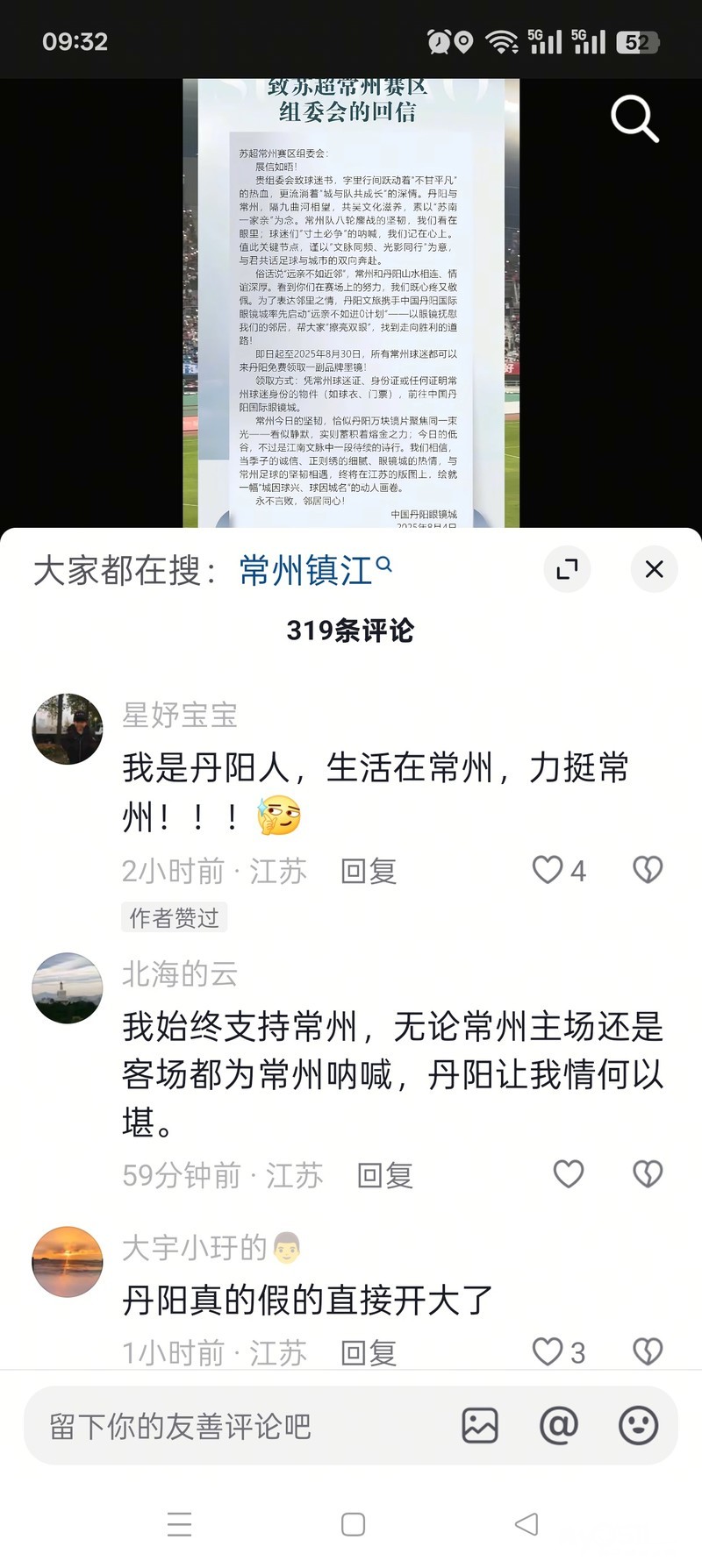Mention someone with the @ icon
This screenshot has width=702, height=1568.
click(x=559, y=1426)
